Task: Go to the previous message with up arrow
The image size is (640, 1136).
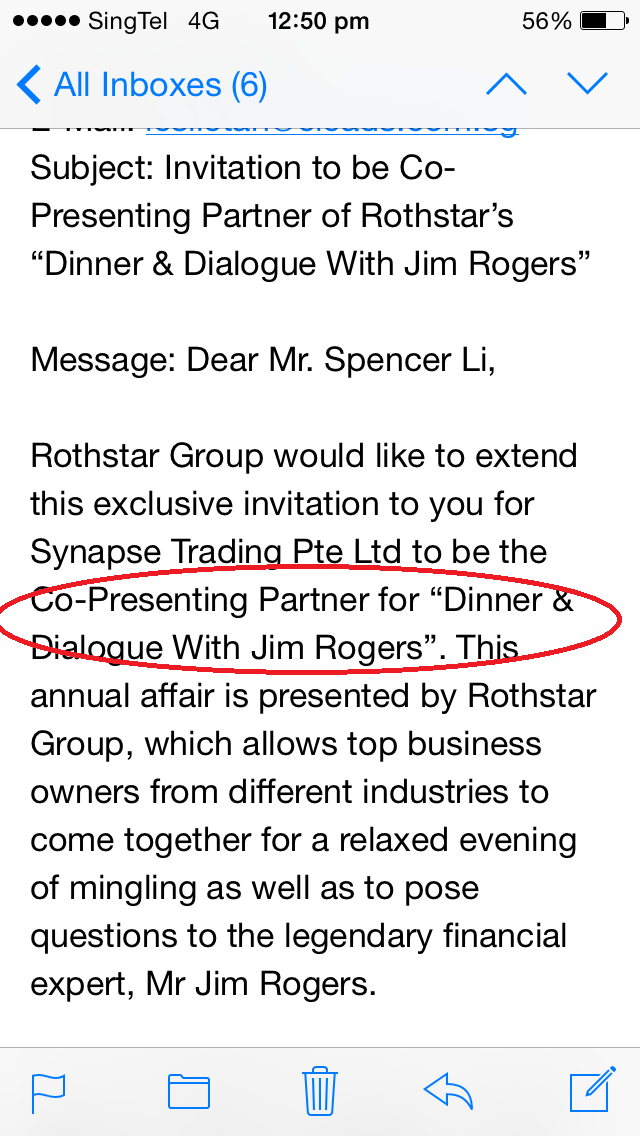Action: click(x=507, y=85)
